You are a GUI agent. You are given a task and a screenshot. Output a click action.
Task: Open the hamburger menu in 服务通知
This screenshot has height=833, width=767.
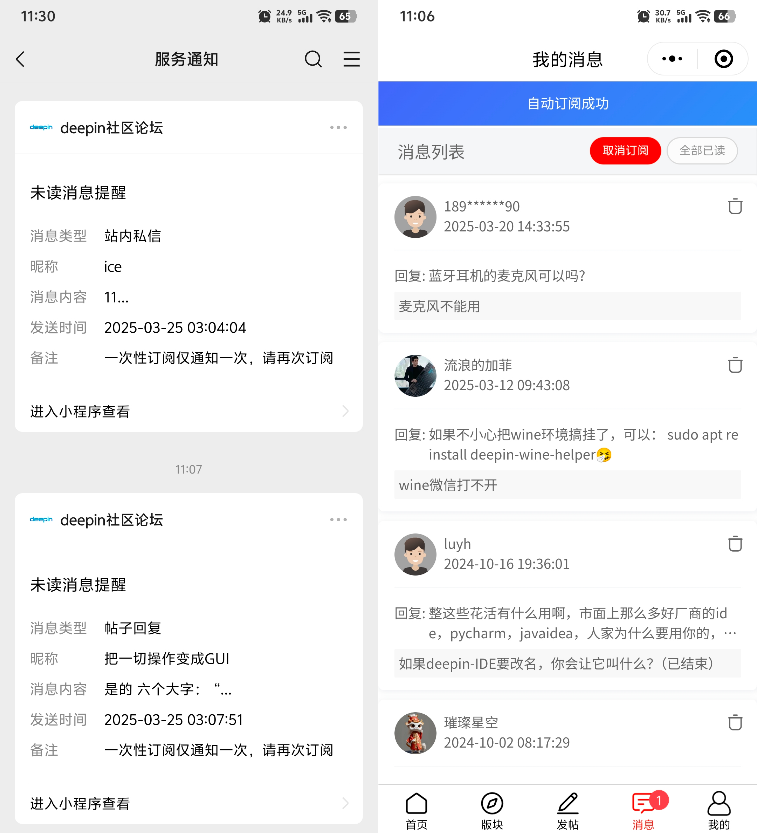click(352, 60)
